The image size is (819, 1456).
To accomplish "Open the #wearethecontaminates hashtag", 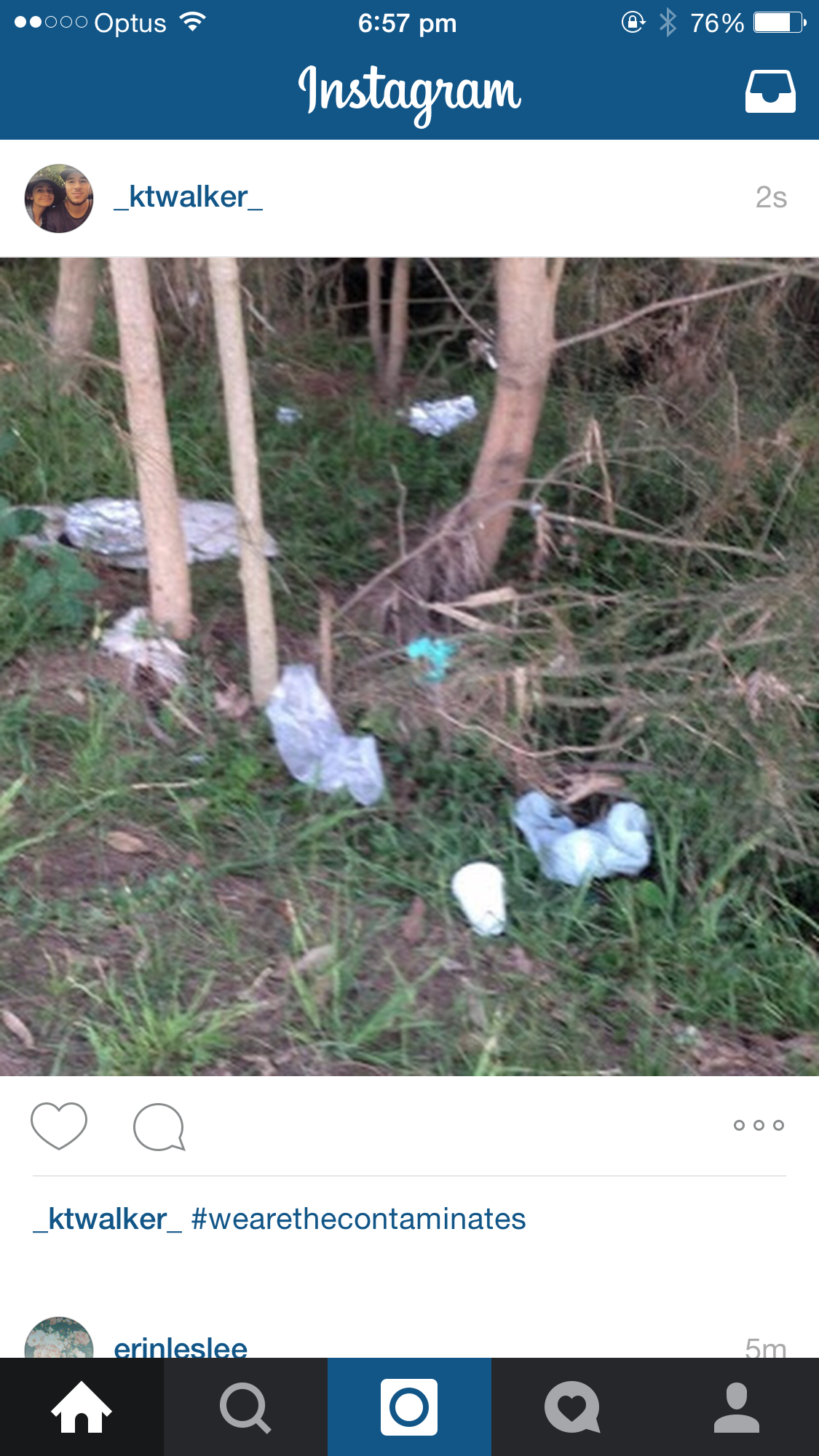I will point(358,1219).
